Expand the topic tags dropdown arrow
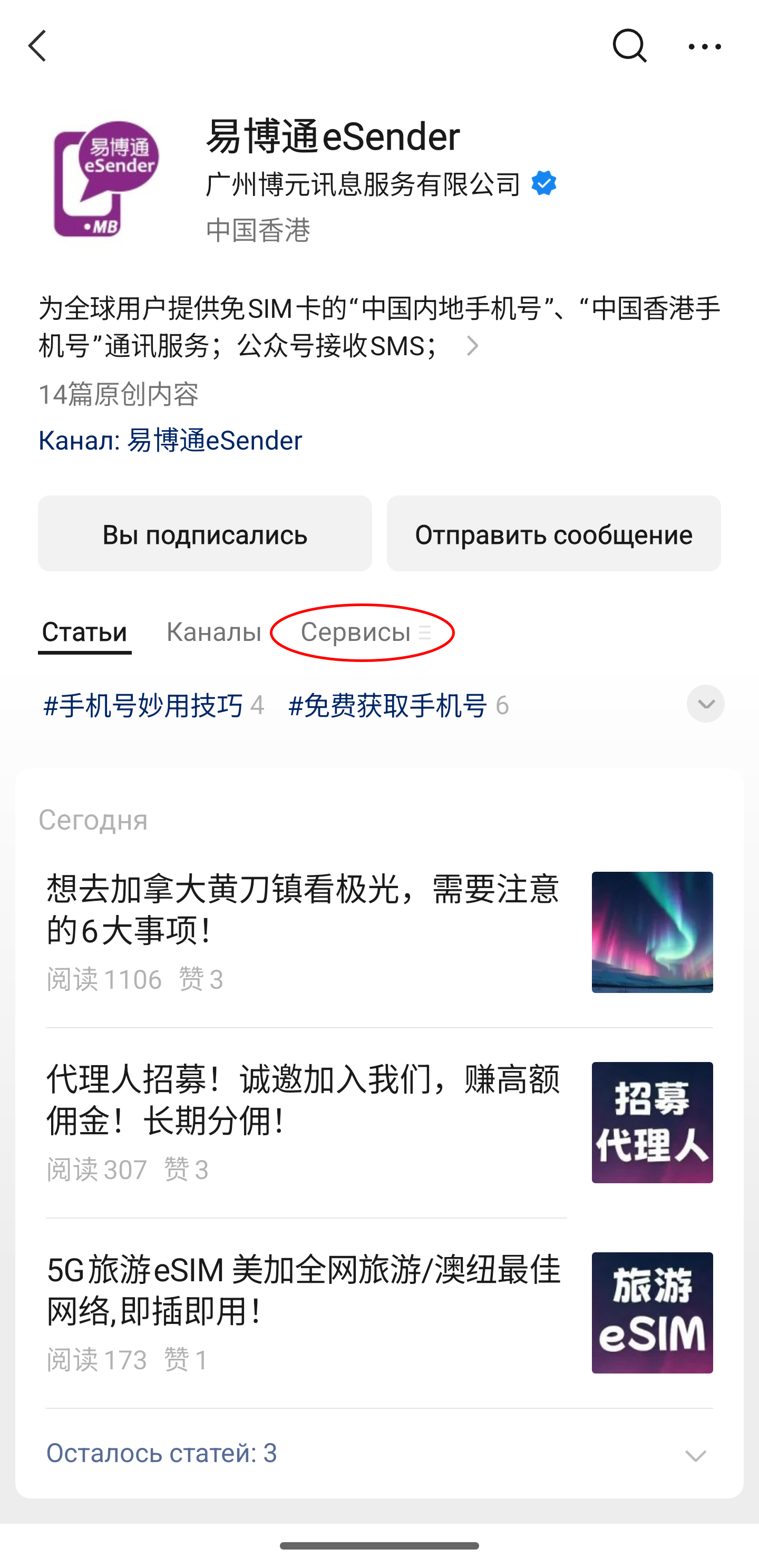 pyautogui.click(x=705, y=704)
